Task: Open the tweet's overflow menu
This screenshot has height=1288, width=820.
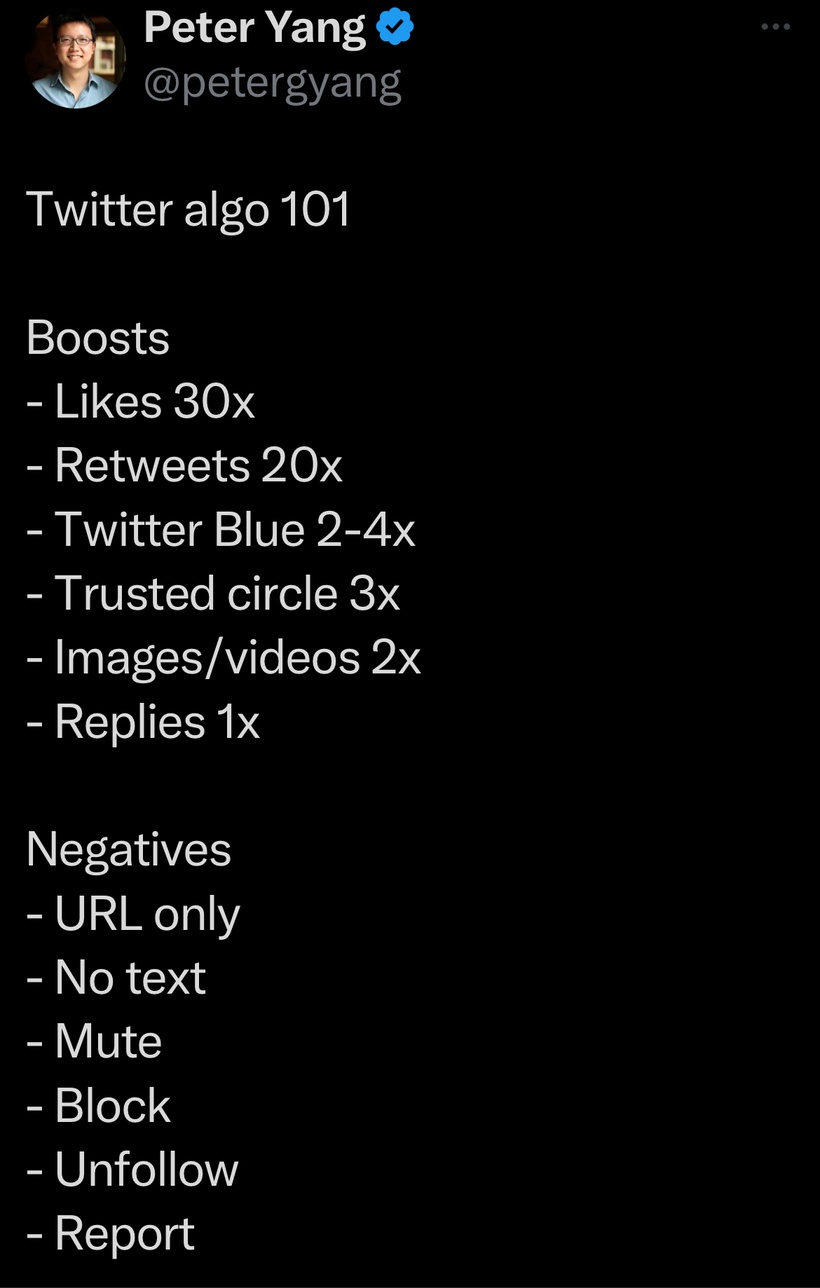Action: (x=775, y=28)
